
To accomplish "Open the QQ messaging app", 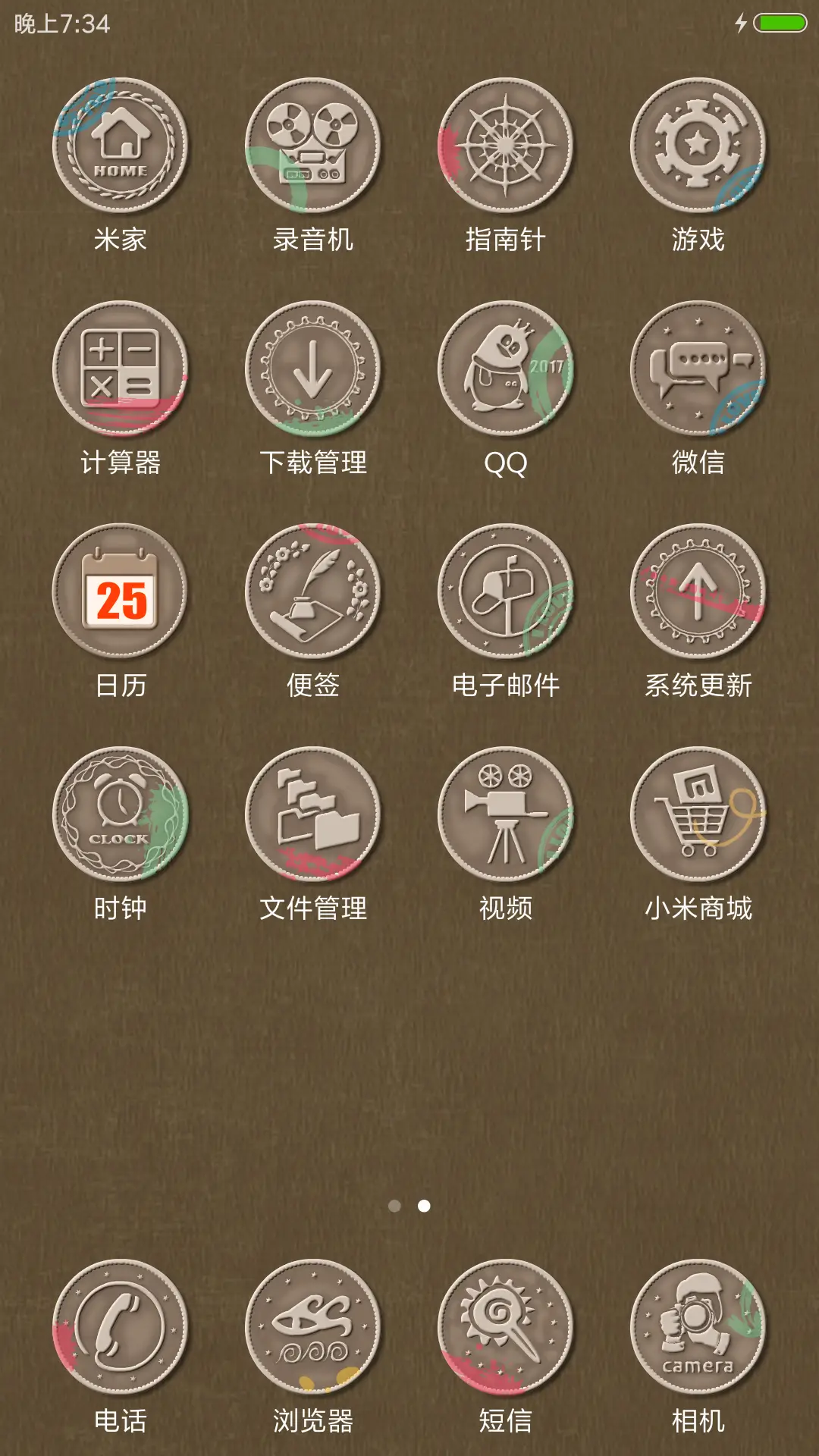I will pos(504,369).
